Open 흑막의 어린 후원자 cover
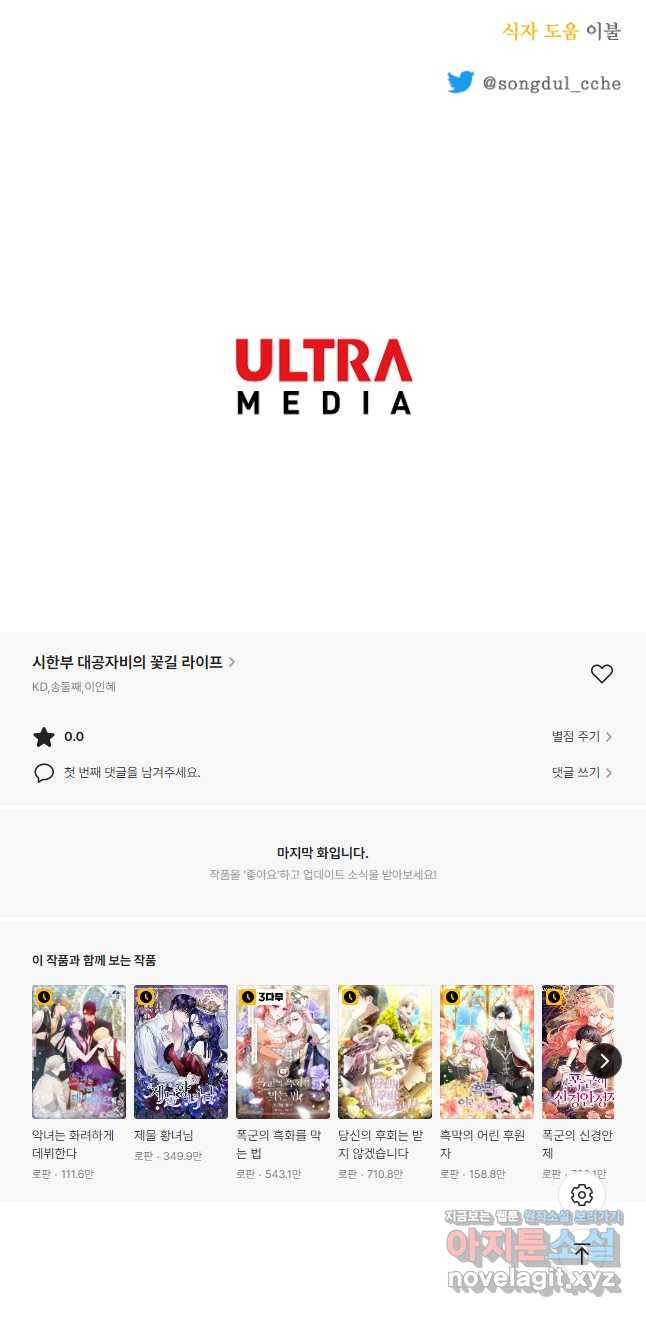 pos(487,1052)
